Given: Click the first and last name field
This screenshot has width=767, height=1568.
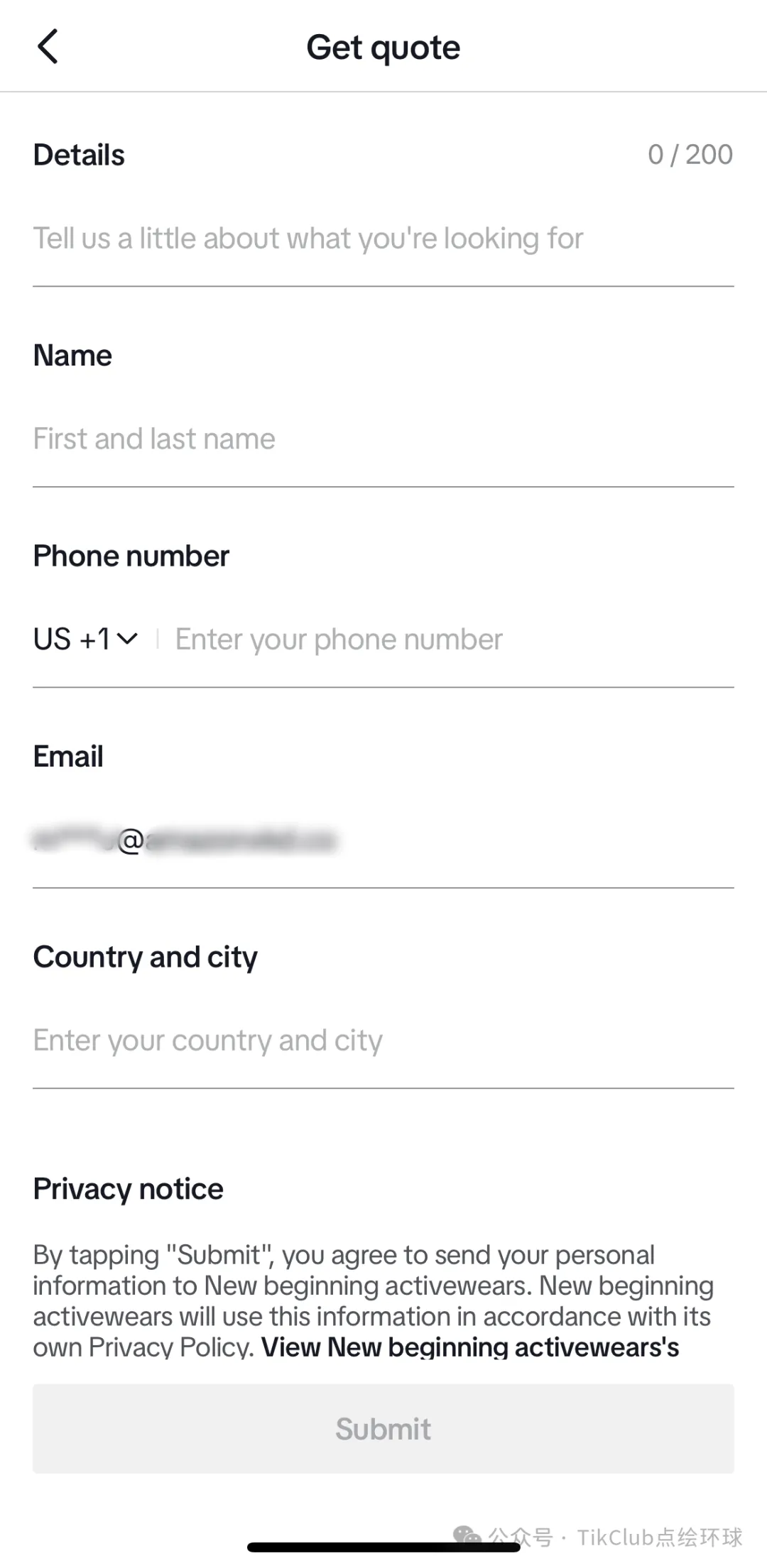Looking at the screenshot, I should tap(284, 438).
